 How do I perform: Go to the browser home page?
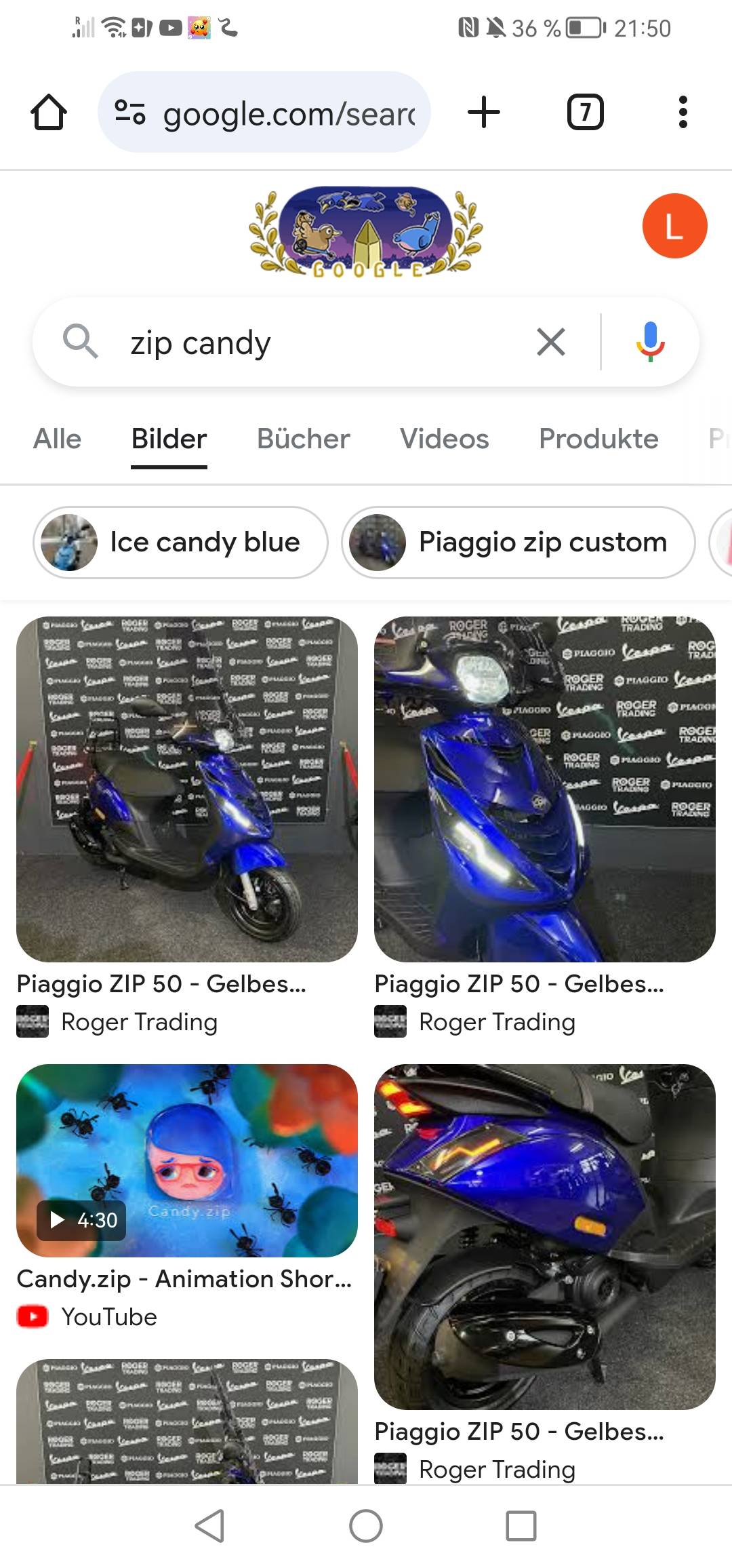(49, 112)
